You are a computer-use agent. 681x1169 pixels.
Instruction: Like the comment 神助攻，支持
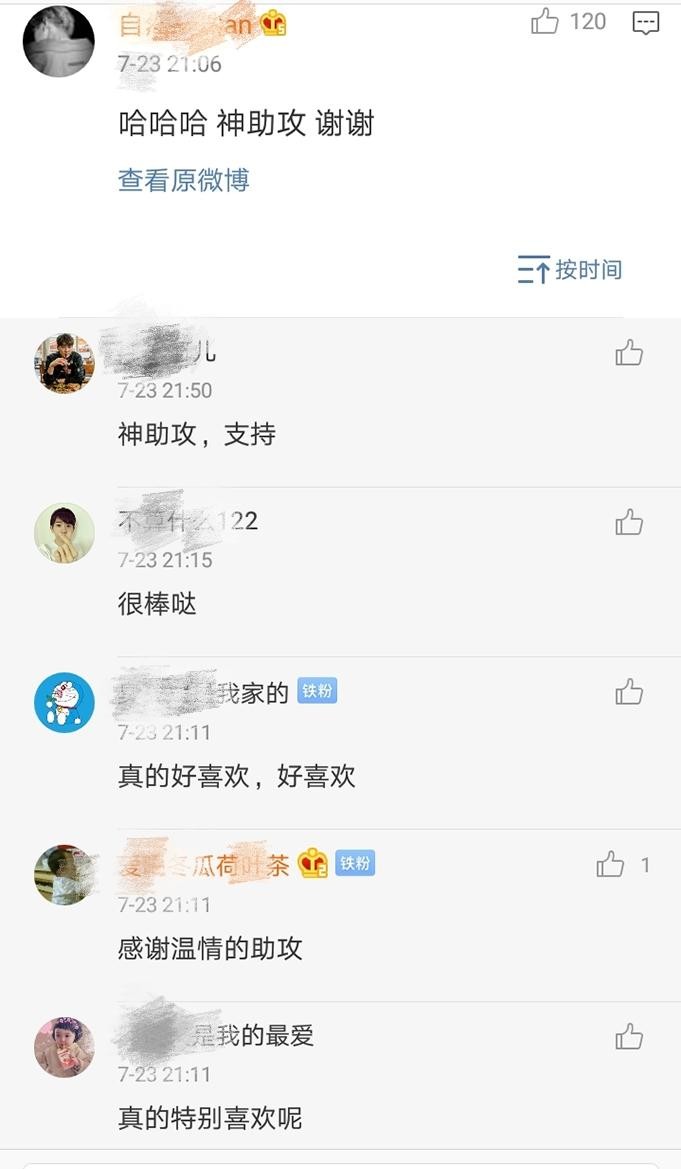click(x=629, y=352)
